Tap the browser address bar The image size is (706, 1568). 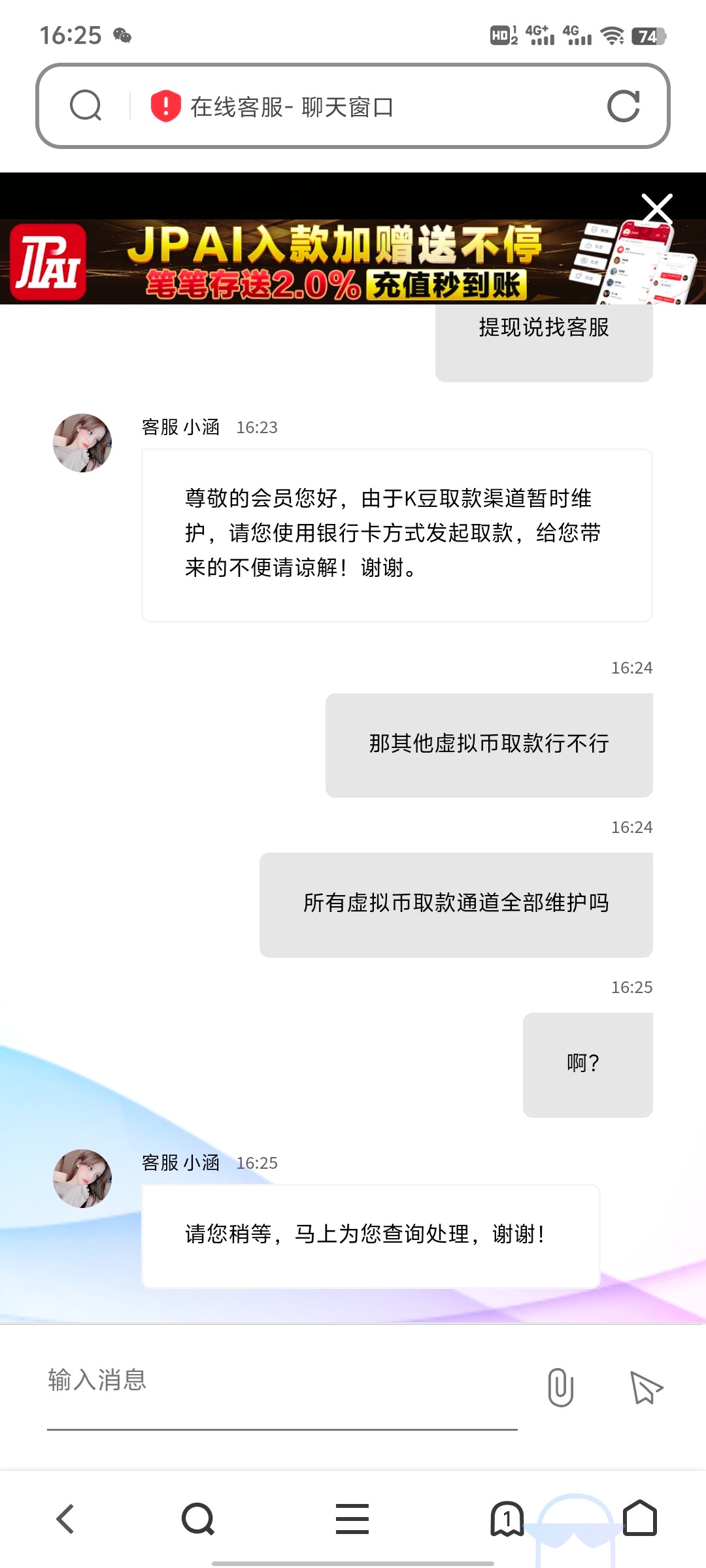coord(366,106)
